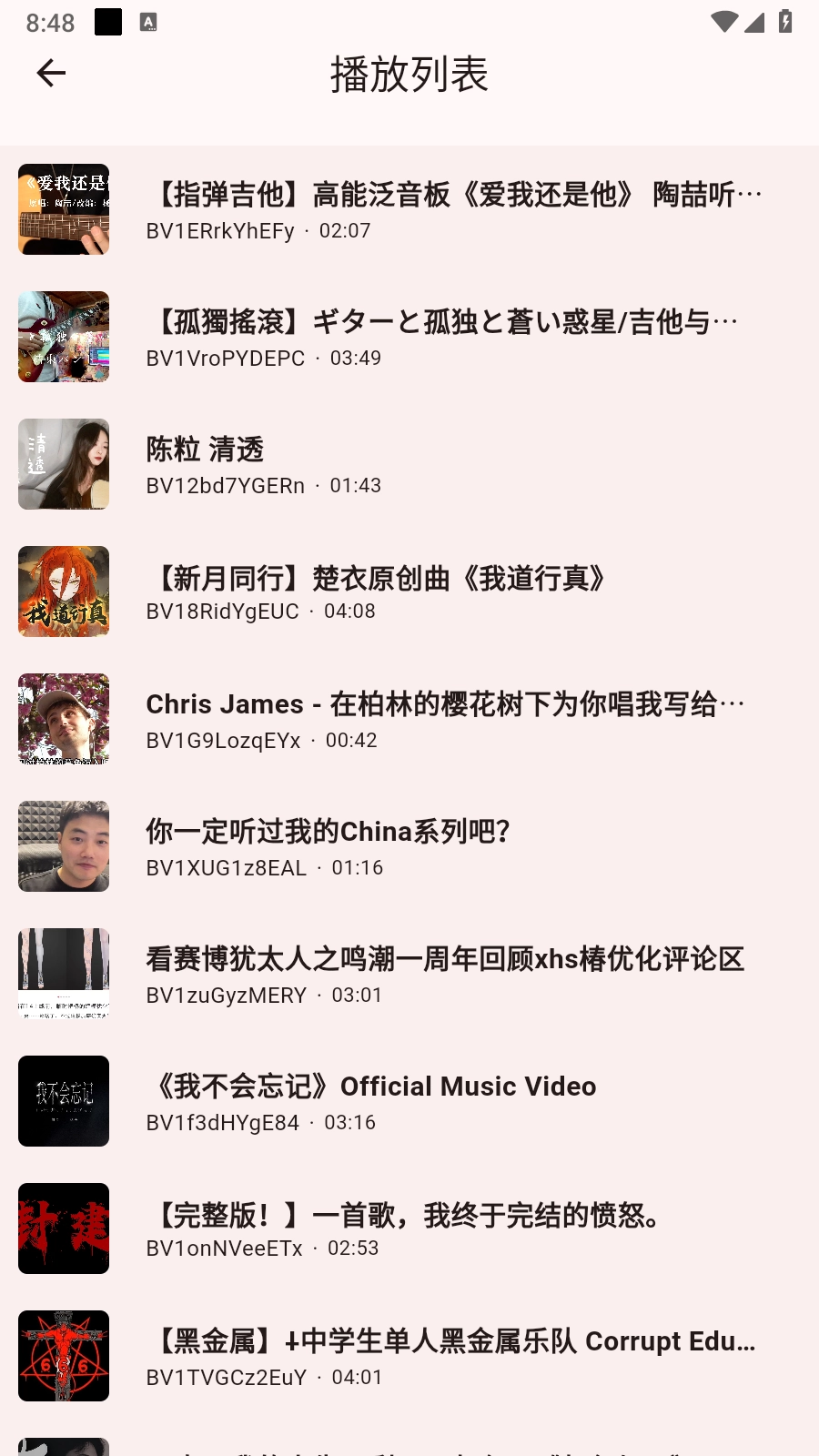
Task: Tap duration 04:01 on the 黑金属 entry
Action: (357, 1377)
